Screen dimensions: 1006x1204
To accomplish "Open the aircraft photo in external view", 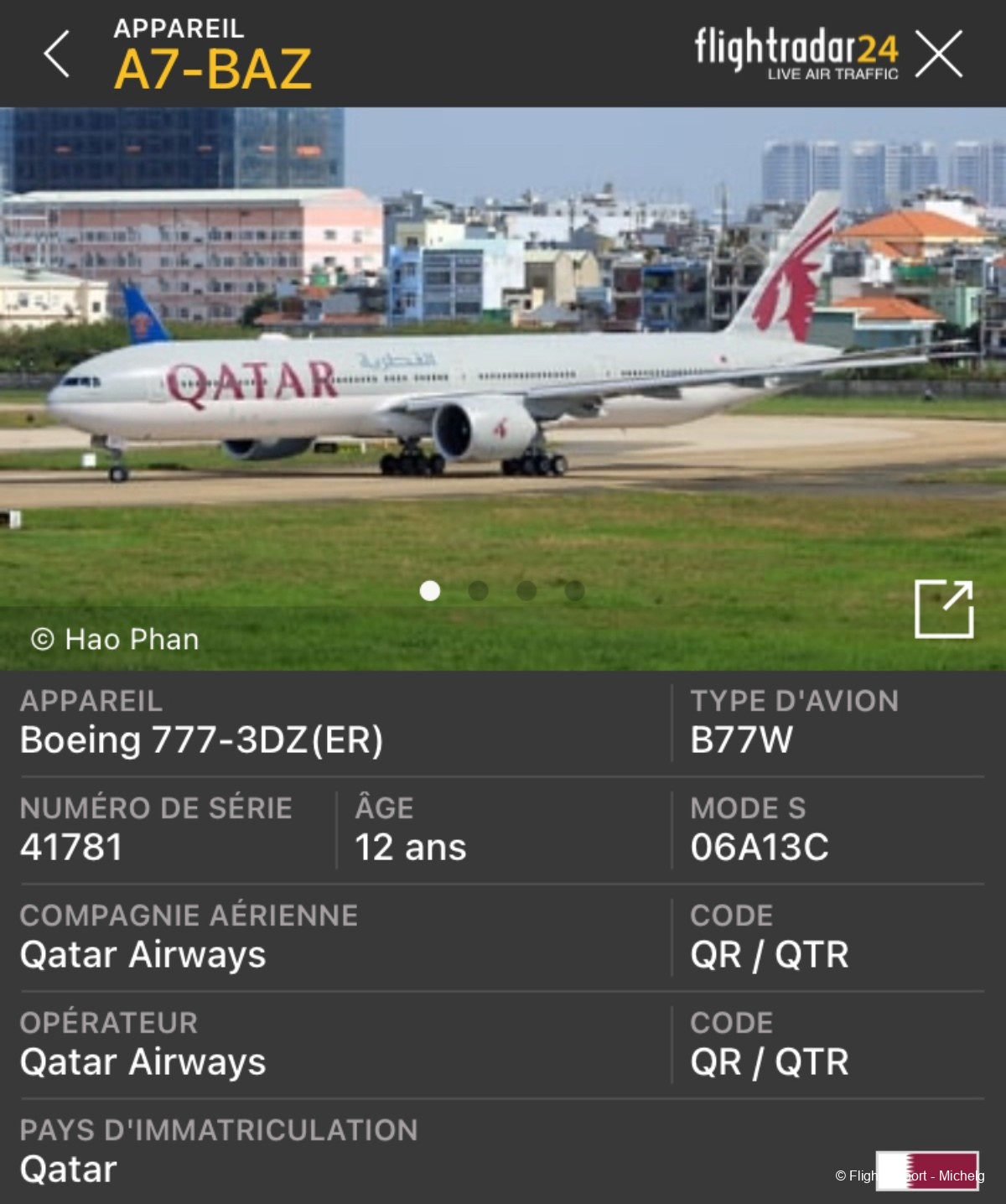I will click(x=943, y=609).
